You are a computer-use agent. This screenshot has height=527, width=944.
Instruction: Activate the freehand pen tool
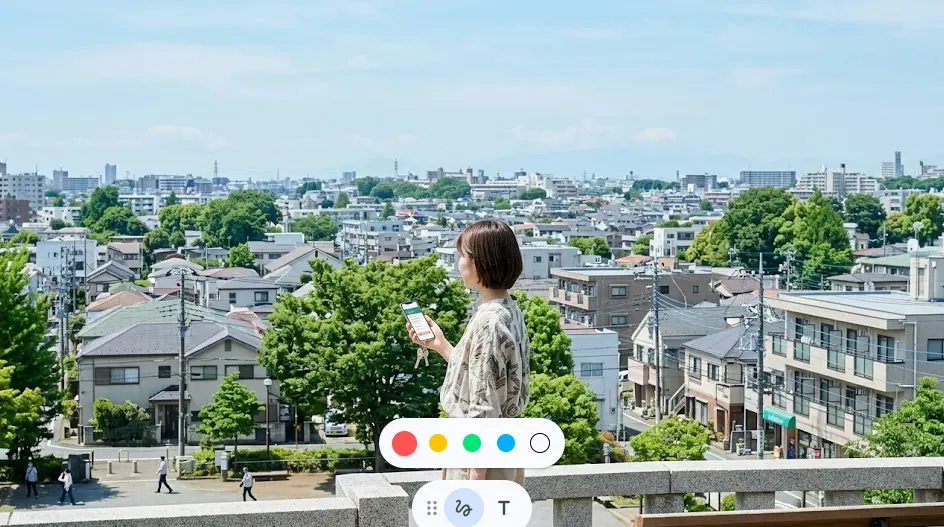(x=464, y=508)
